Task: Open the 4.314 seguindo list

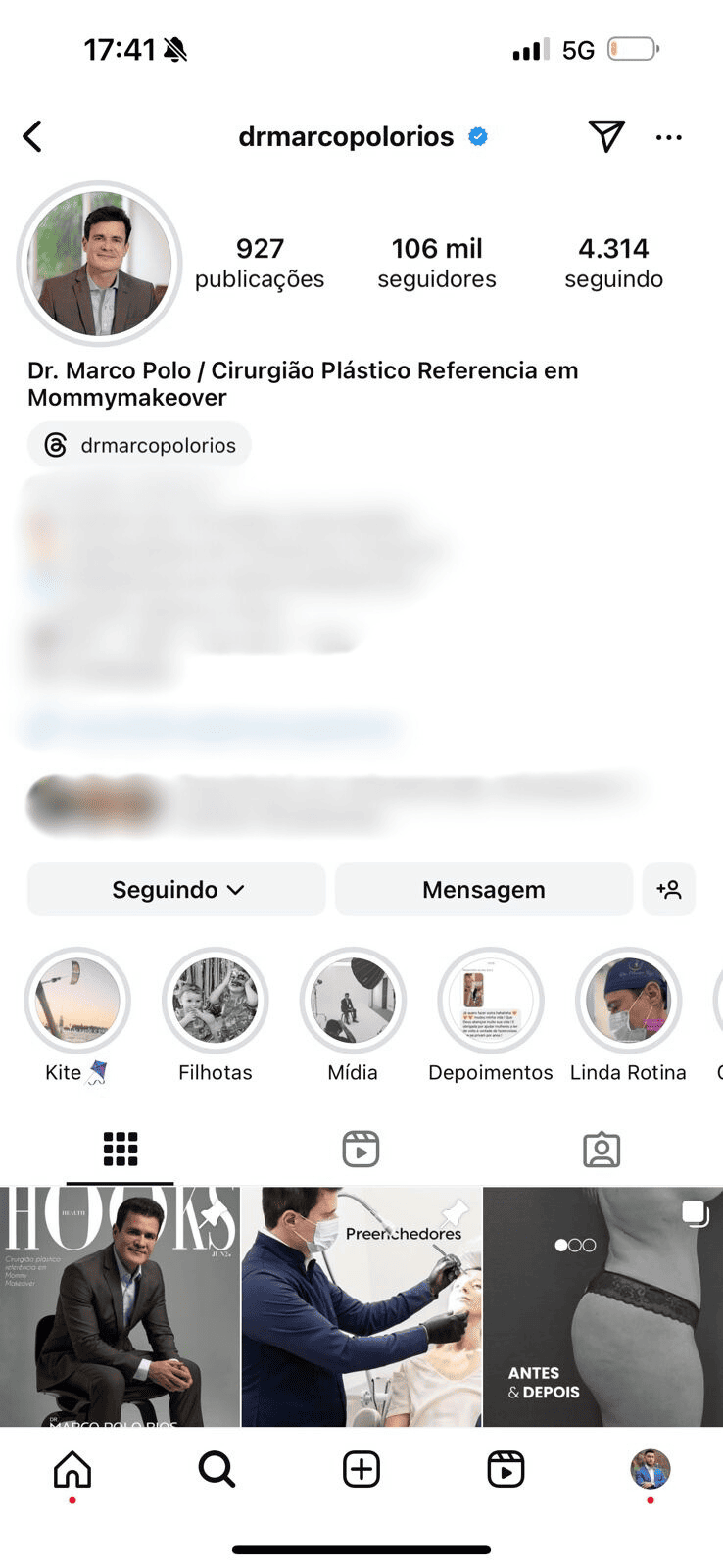Action: 613,263
